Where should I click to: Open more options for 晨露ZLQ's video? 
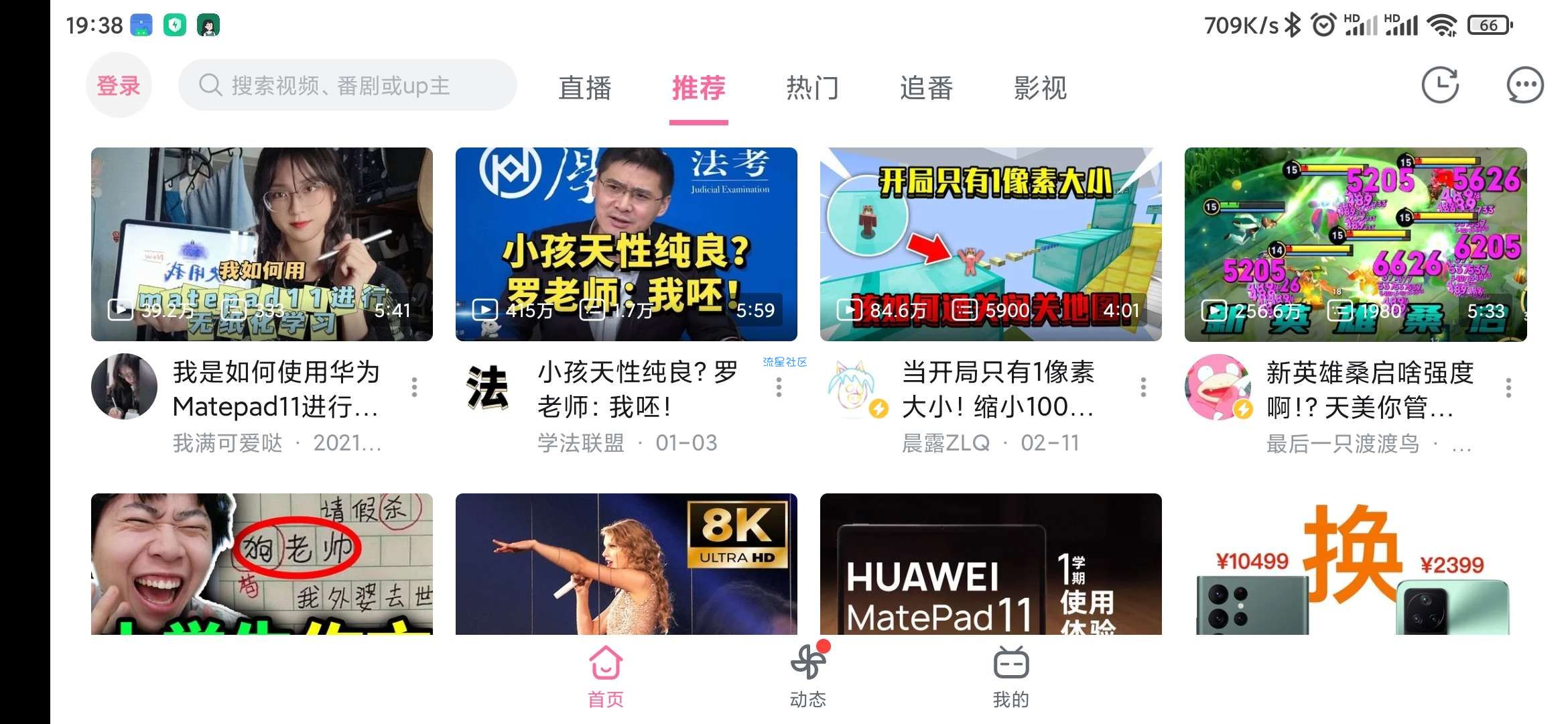click(x=1143, y=387)
